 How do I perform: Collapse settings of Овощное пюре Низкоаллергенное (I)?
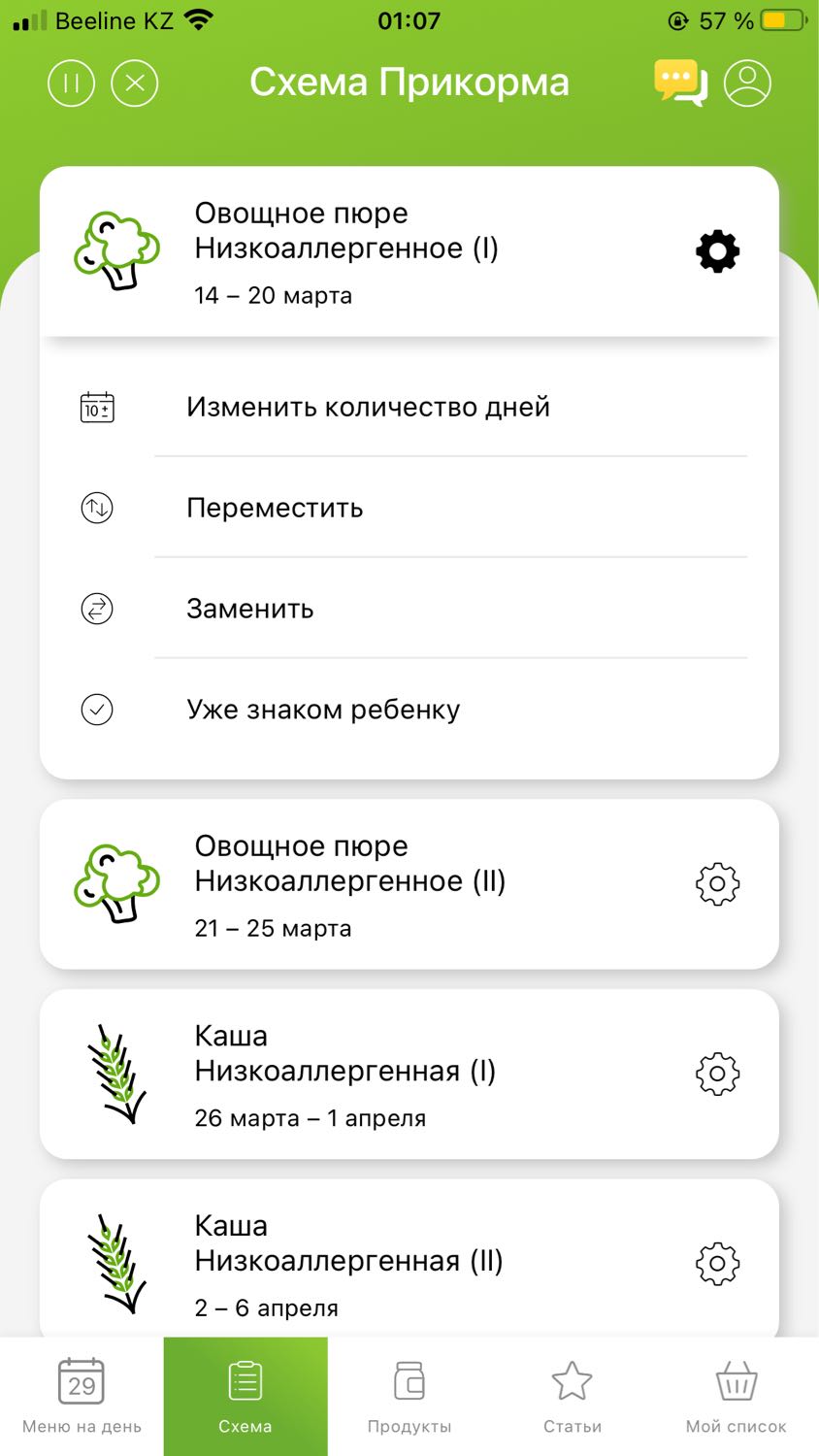coord(717,251)
